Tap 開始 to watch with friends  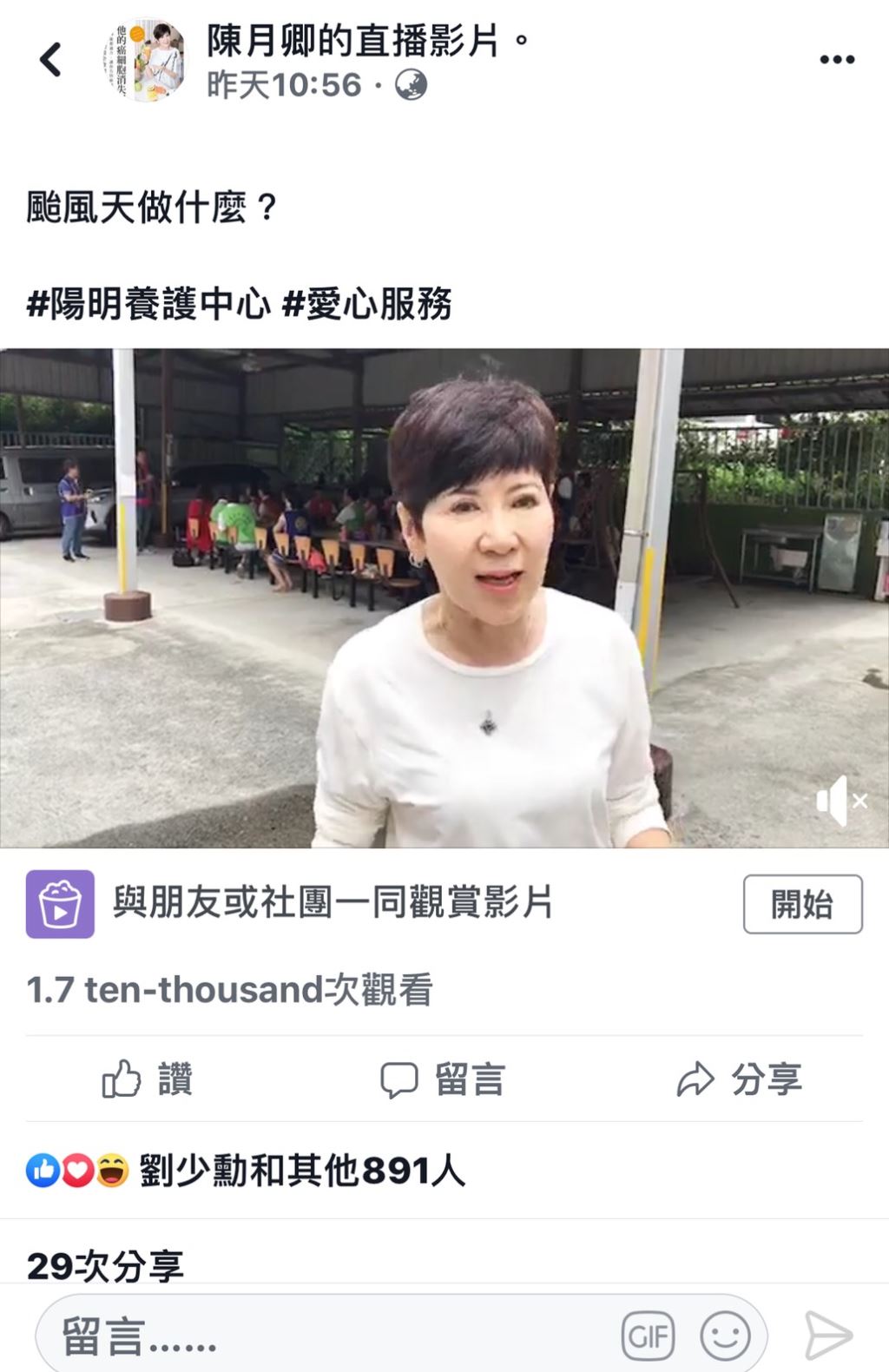[x=802, y=905]
